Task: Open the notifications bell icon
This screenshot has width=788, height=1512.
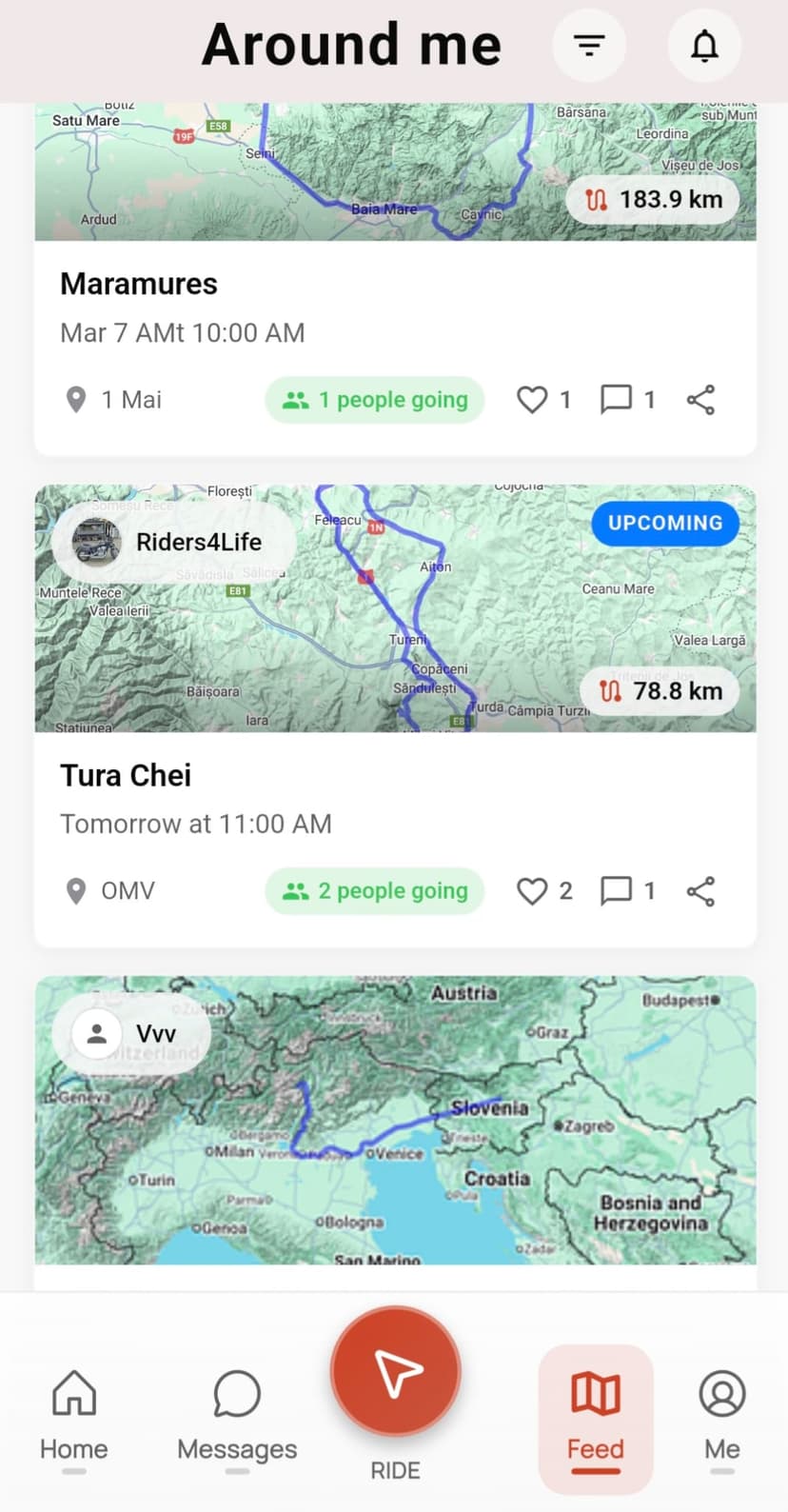Action: tap(704, 45)
